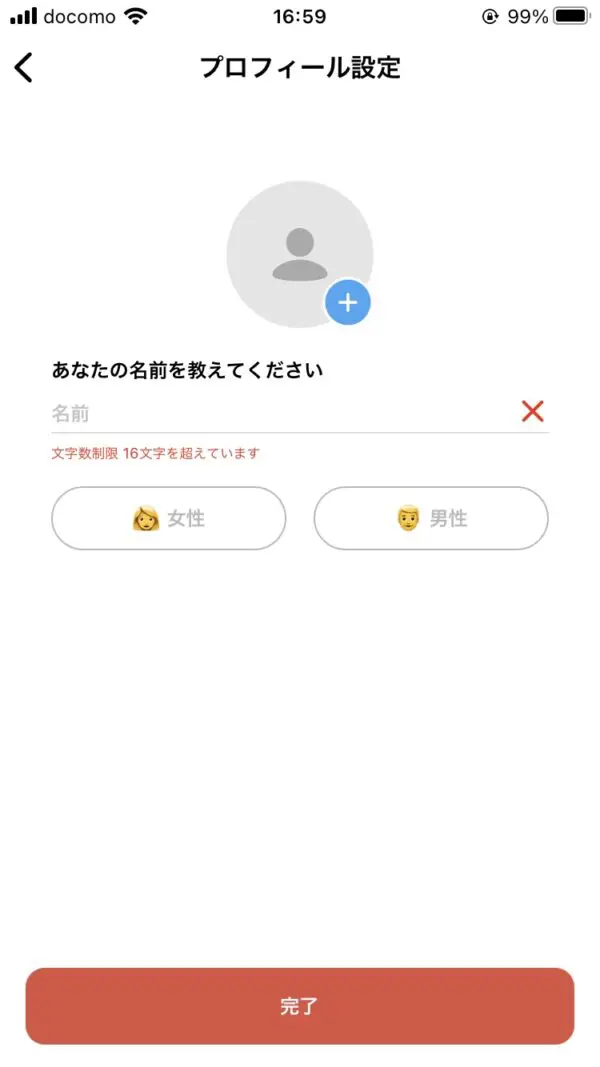600x1067 pixels.
Task: Focus the 名前 name field
Action: point(280,412)
